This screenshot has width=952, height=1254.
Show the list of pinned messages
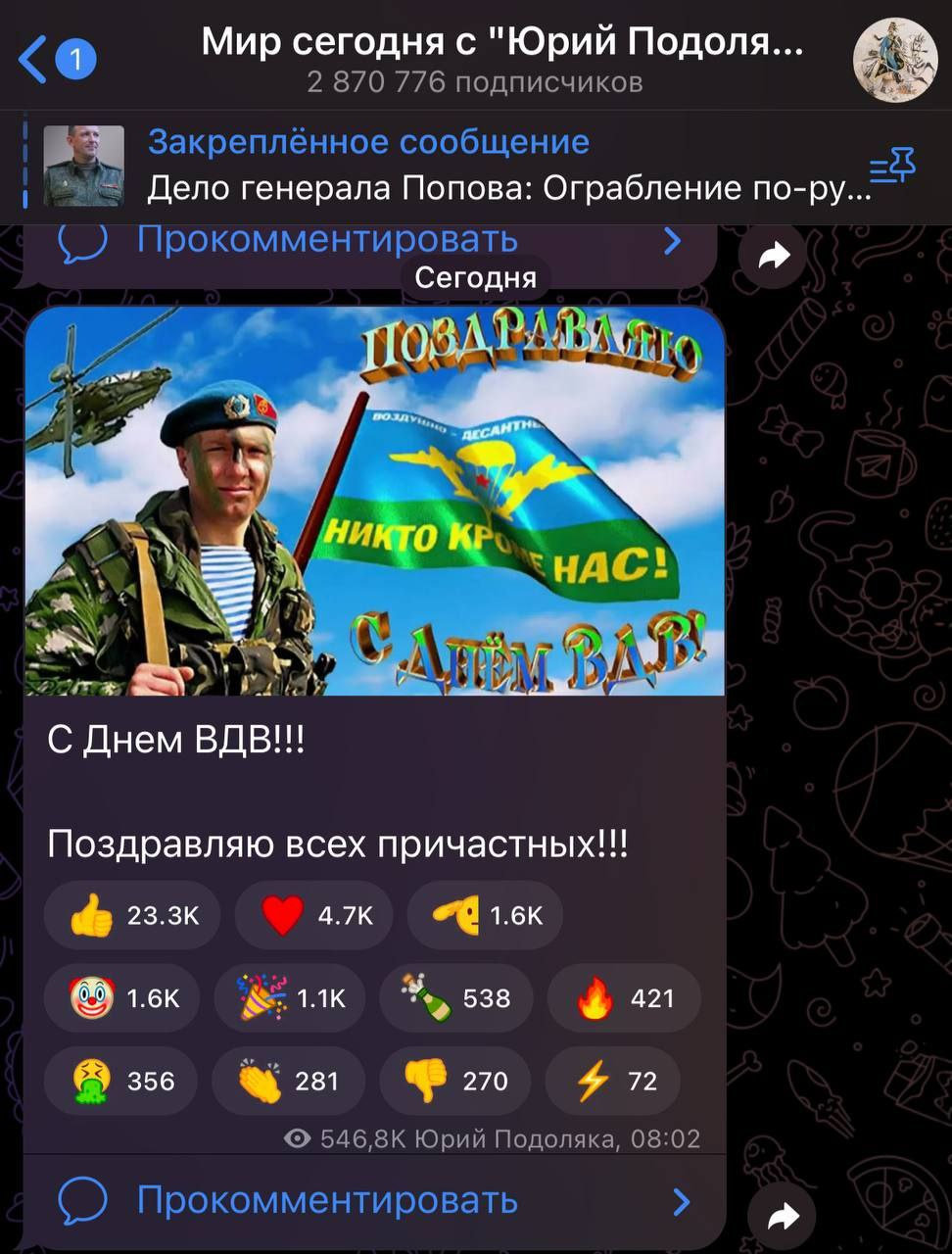[x=891, y=169]
